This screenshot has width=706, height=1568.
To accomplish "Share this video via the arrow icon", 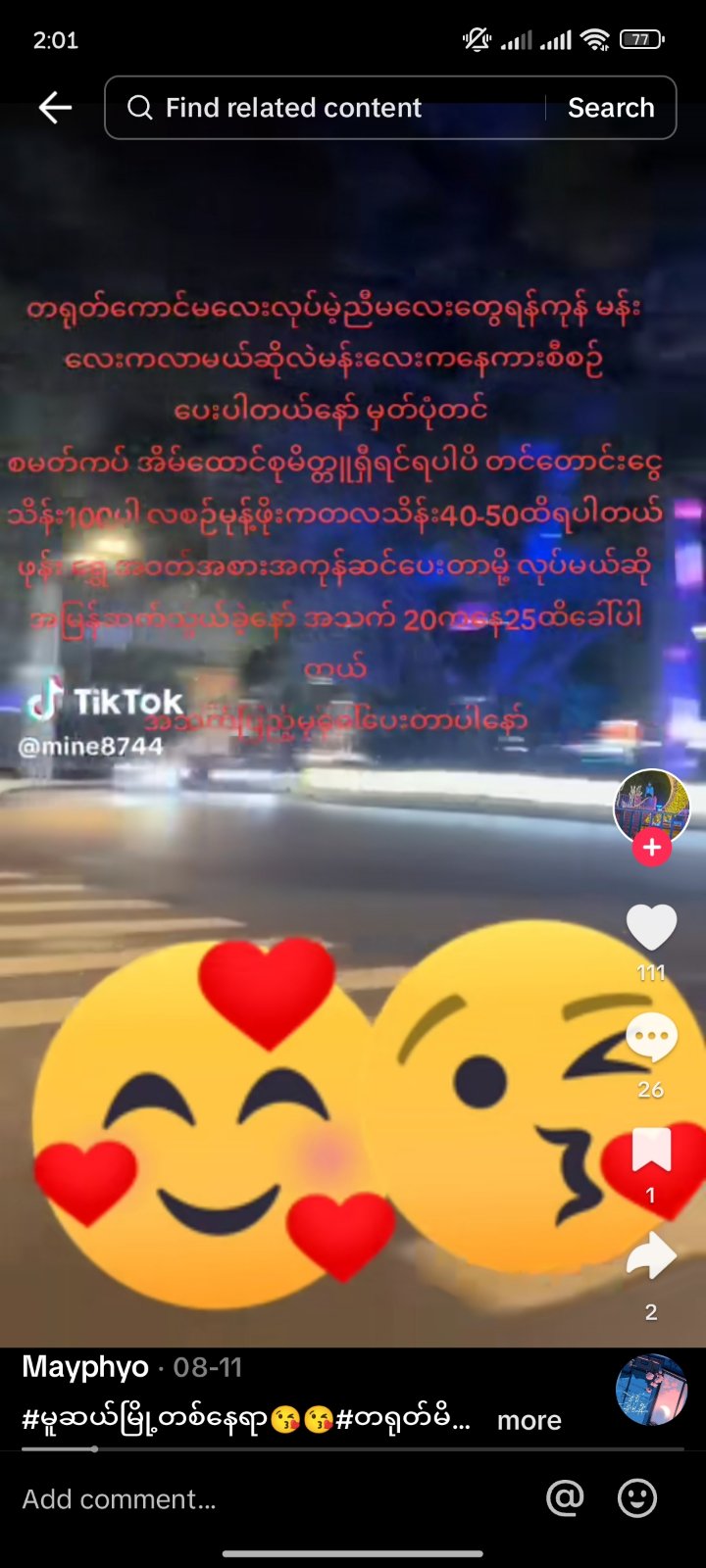I will (651, 1257).
